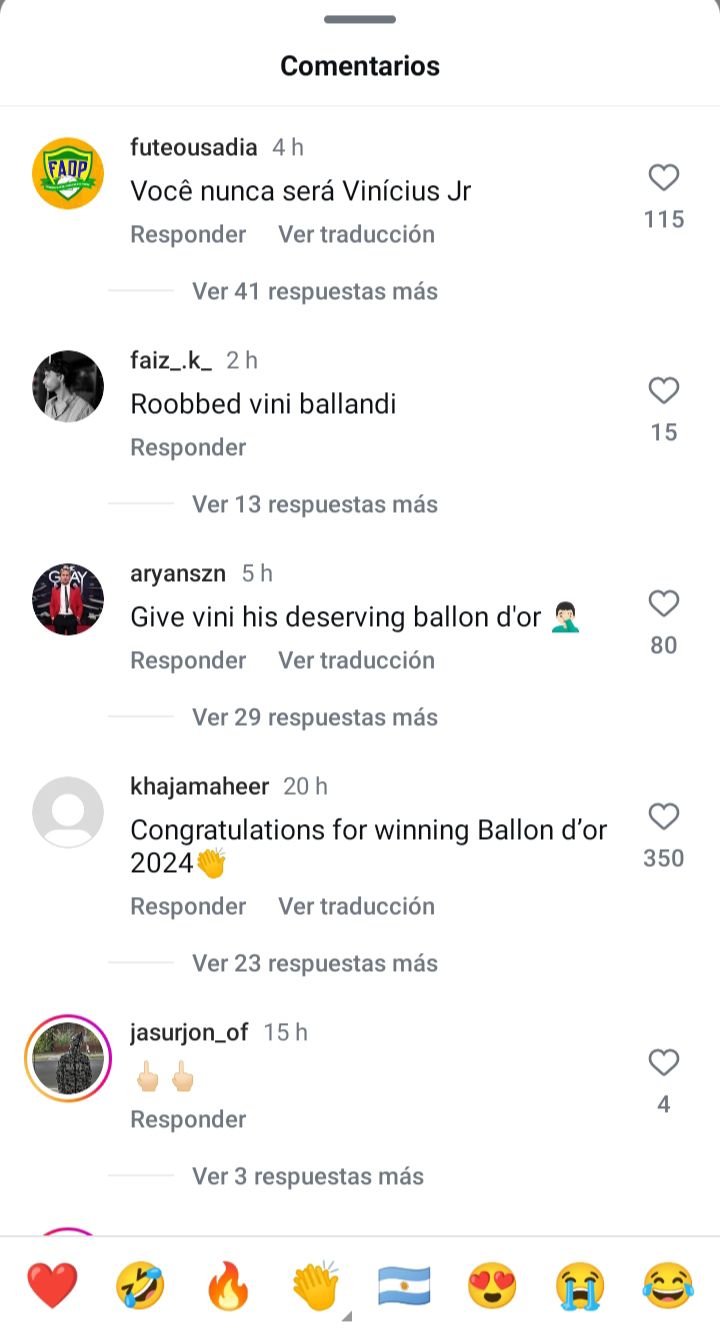The image size is (720, 1335).
Task: View 29 more replies under aryanszn
Action: pos(314,717)
